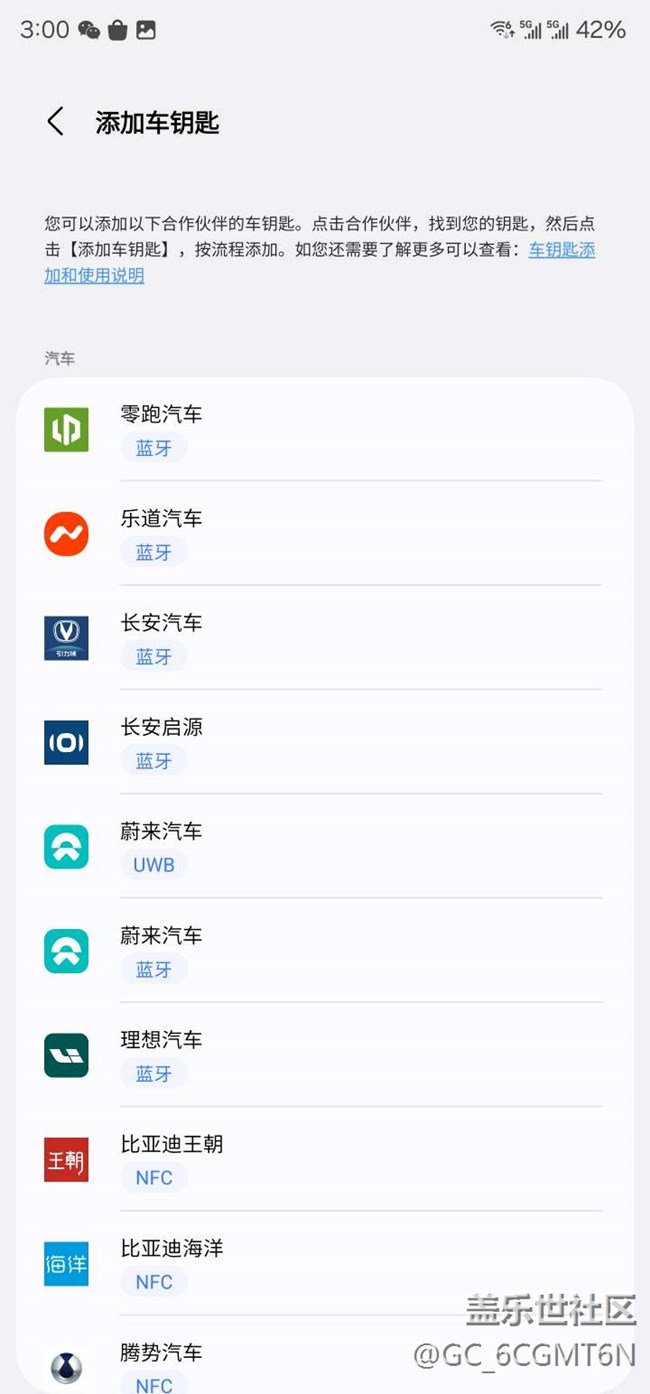This screenshot has height=1394, width=650.
Task: Choose the 乐道汽车 row
Action: click(x=324, y=534)
